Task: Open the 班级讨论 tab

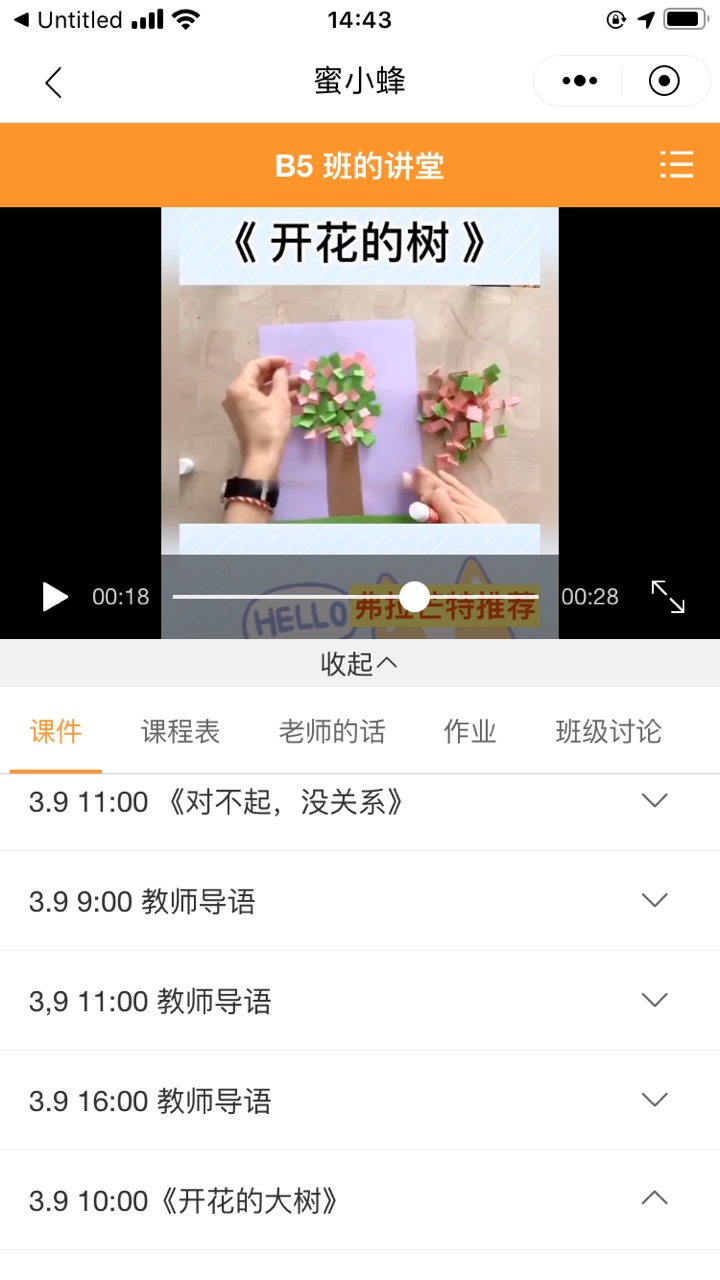Action: pyautogui.click(x=608, y=731)
